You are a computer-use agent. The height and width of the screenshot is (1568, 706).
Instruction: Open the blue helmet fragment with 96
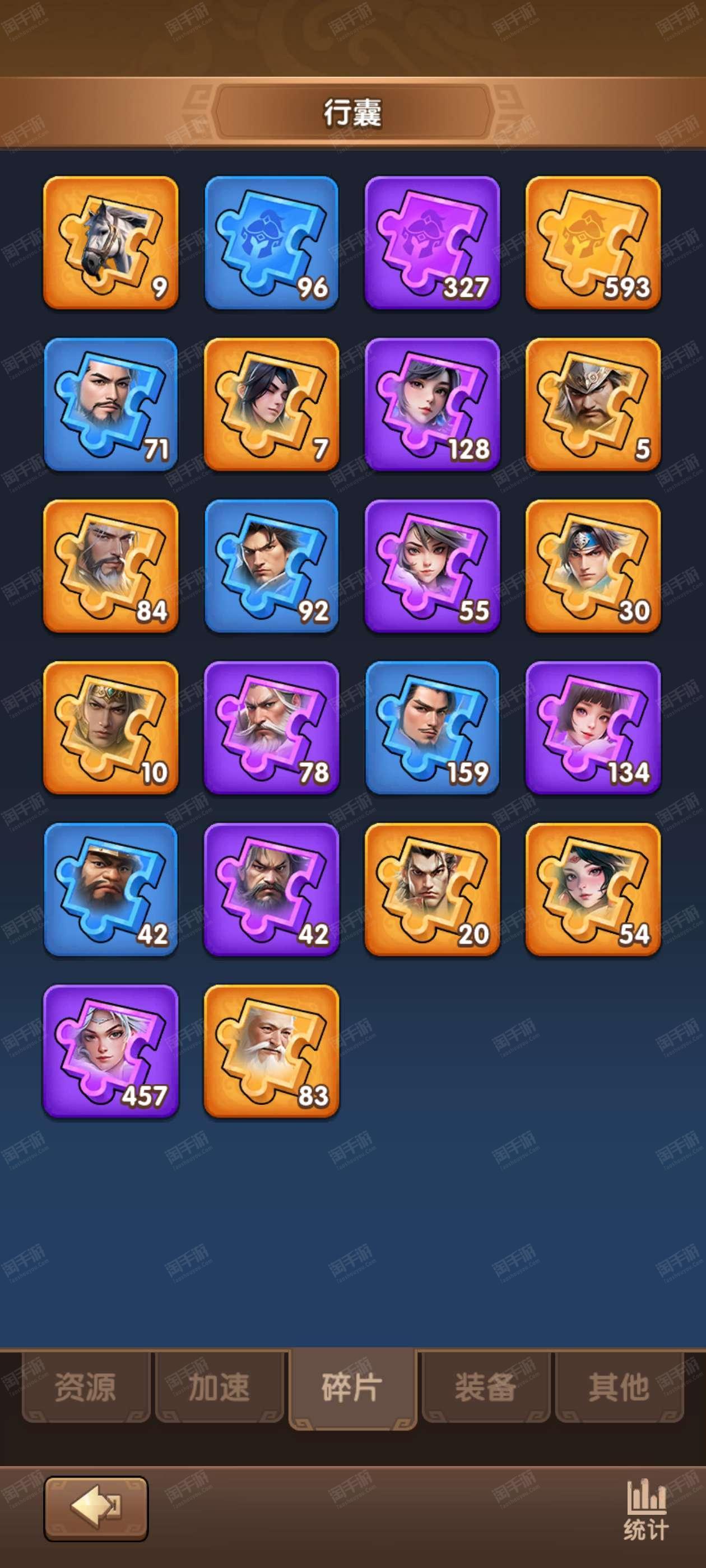[x=272, y=243]
